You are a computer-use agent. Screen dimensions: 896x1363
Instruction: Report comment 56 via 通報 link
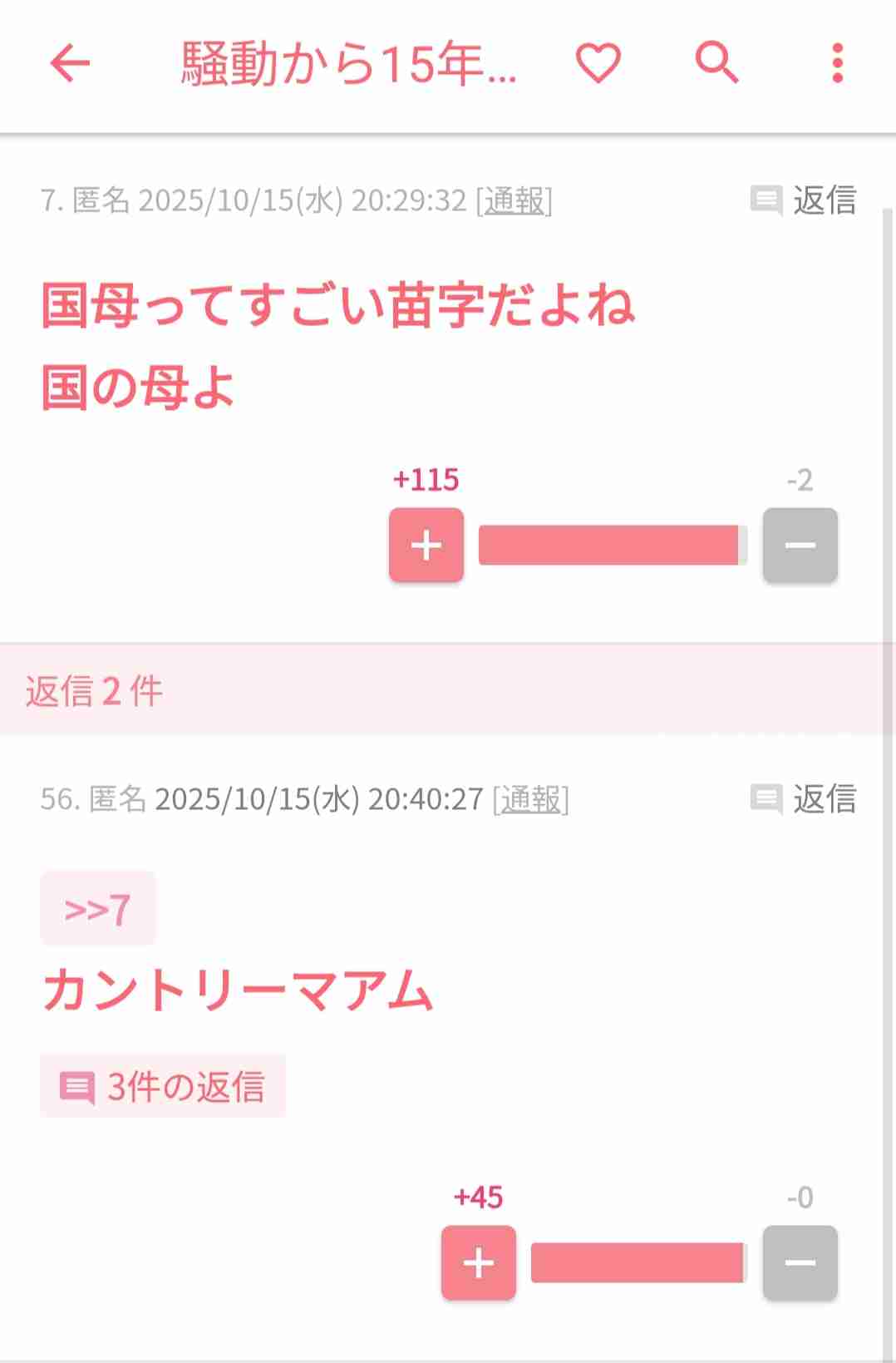point(531,800)
